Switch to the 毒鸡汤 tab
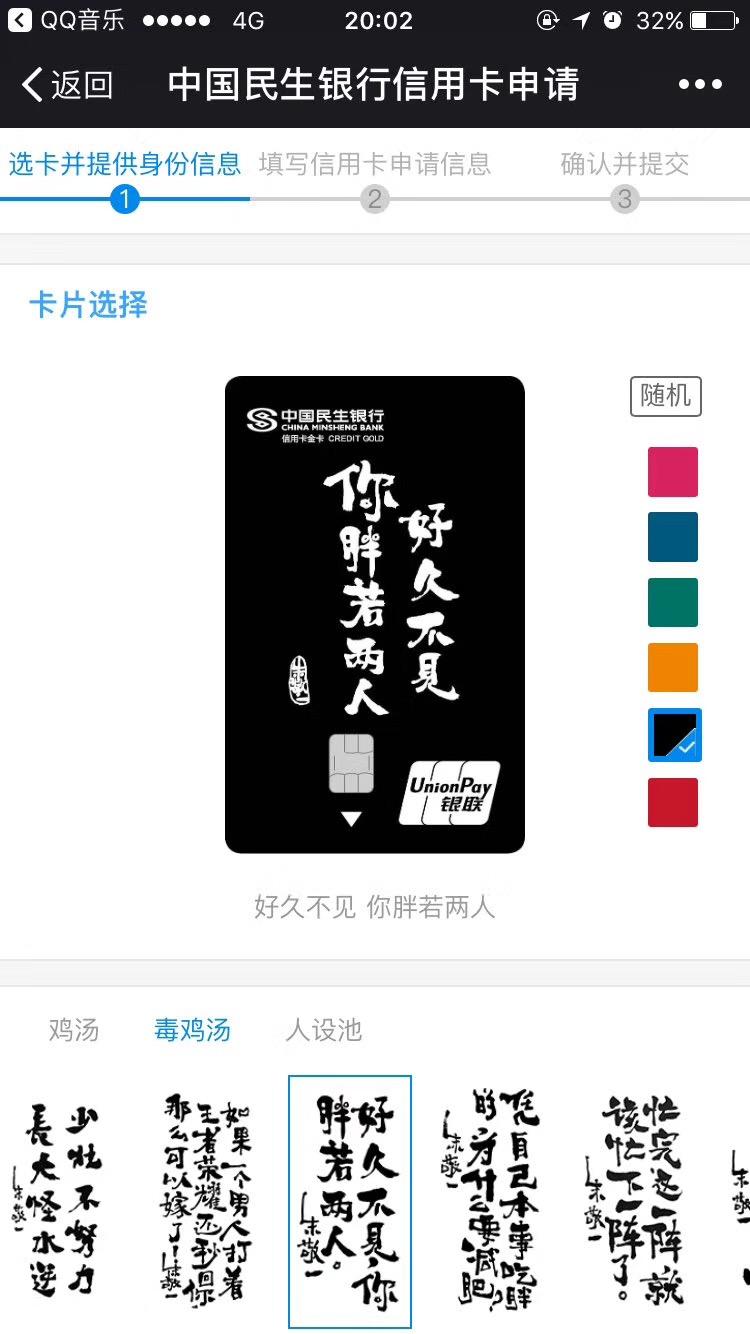 (192, 1030)
